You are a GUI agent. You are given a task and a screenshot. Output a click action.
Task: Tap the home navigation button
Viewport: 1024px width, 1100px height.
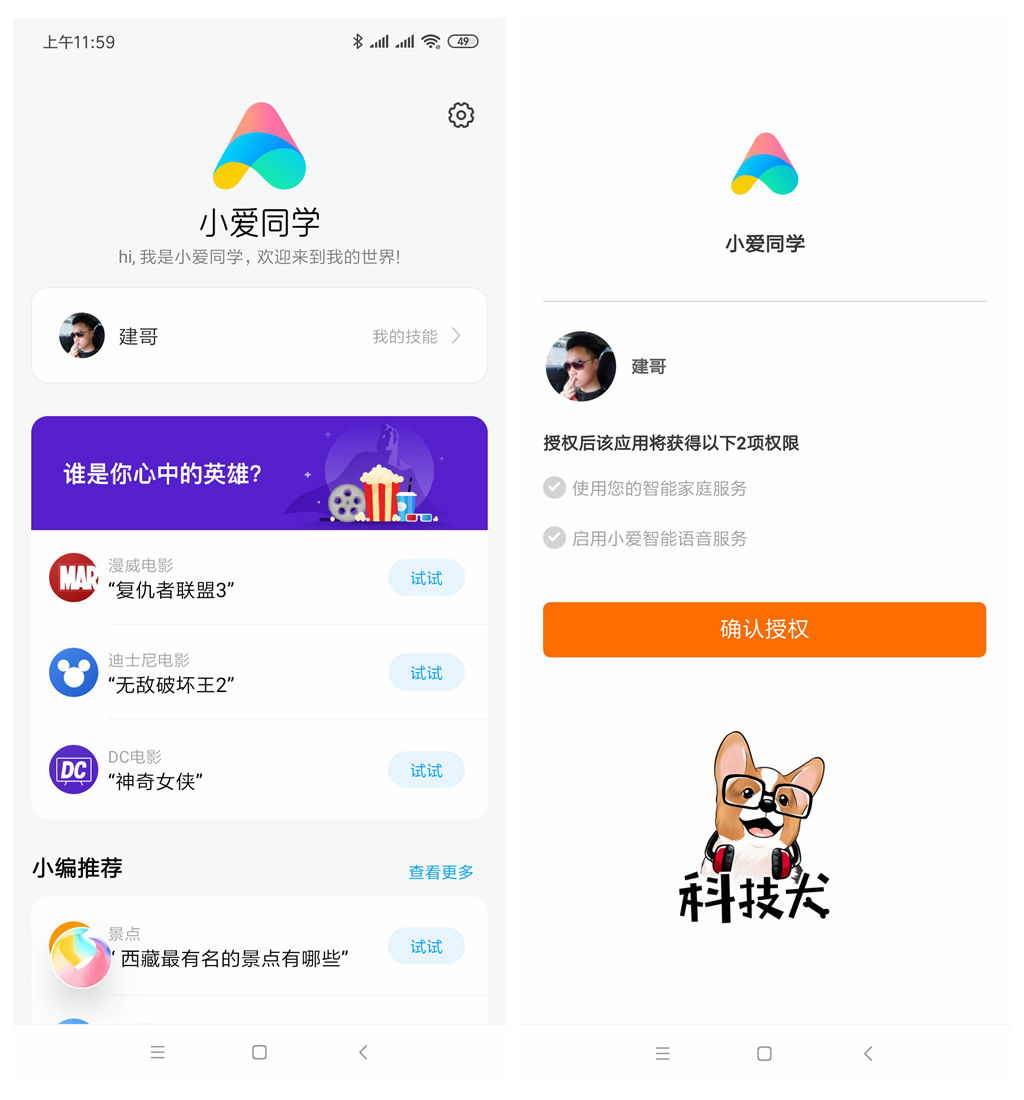tap(259, 1053)
